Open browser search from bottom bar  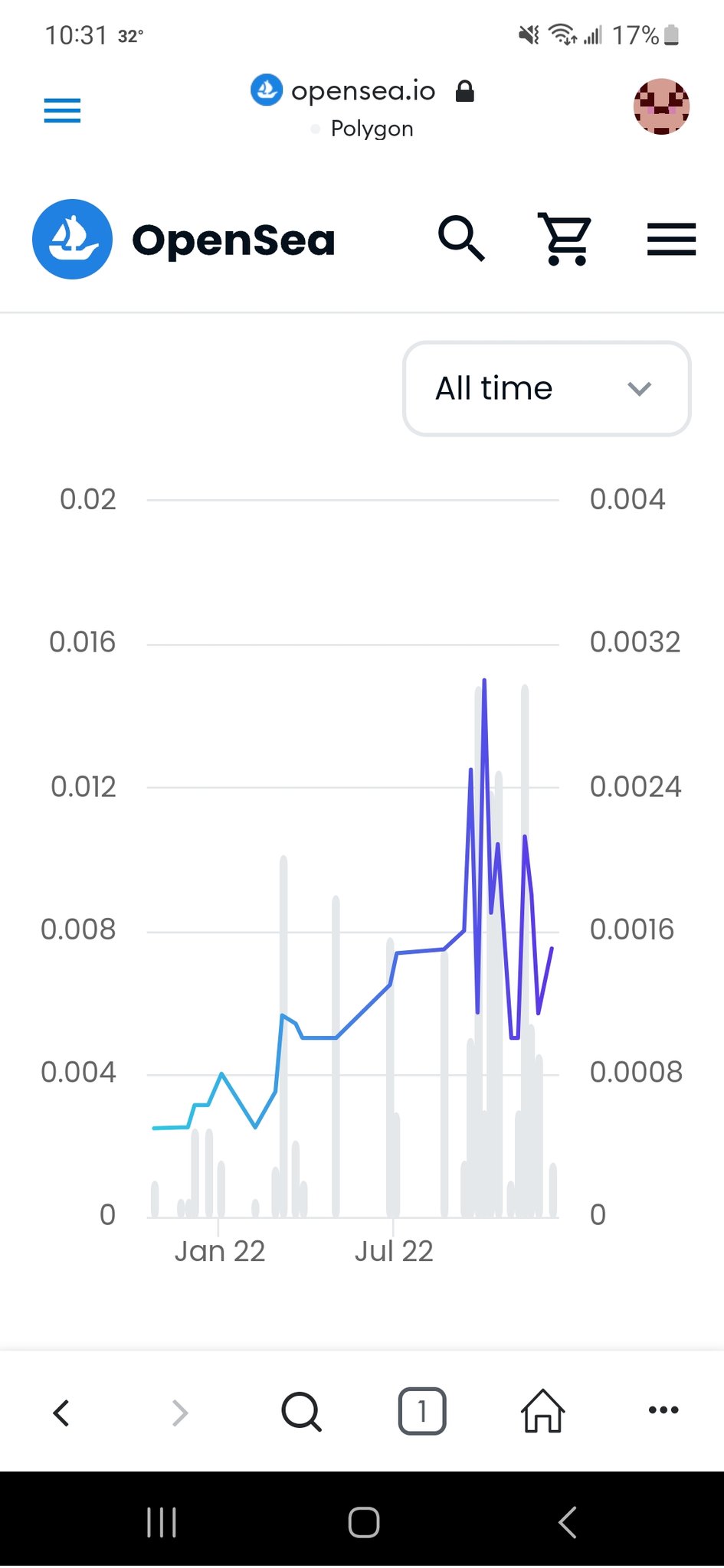click(x=301, y=1412)
